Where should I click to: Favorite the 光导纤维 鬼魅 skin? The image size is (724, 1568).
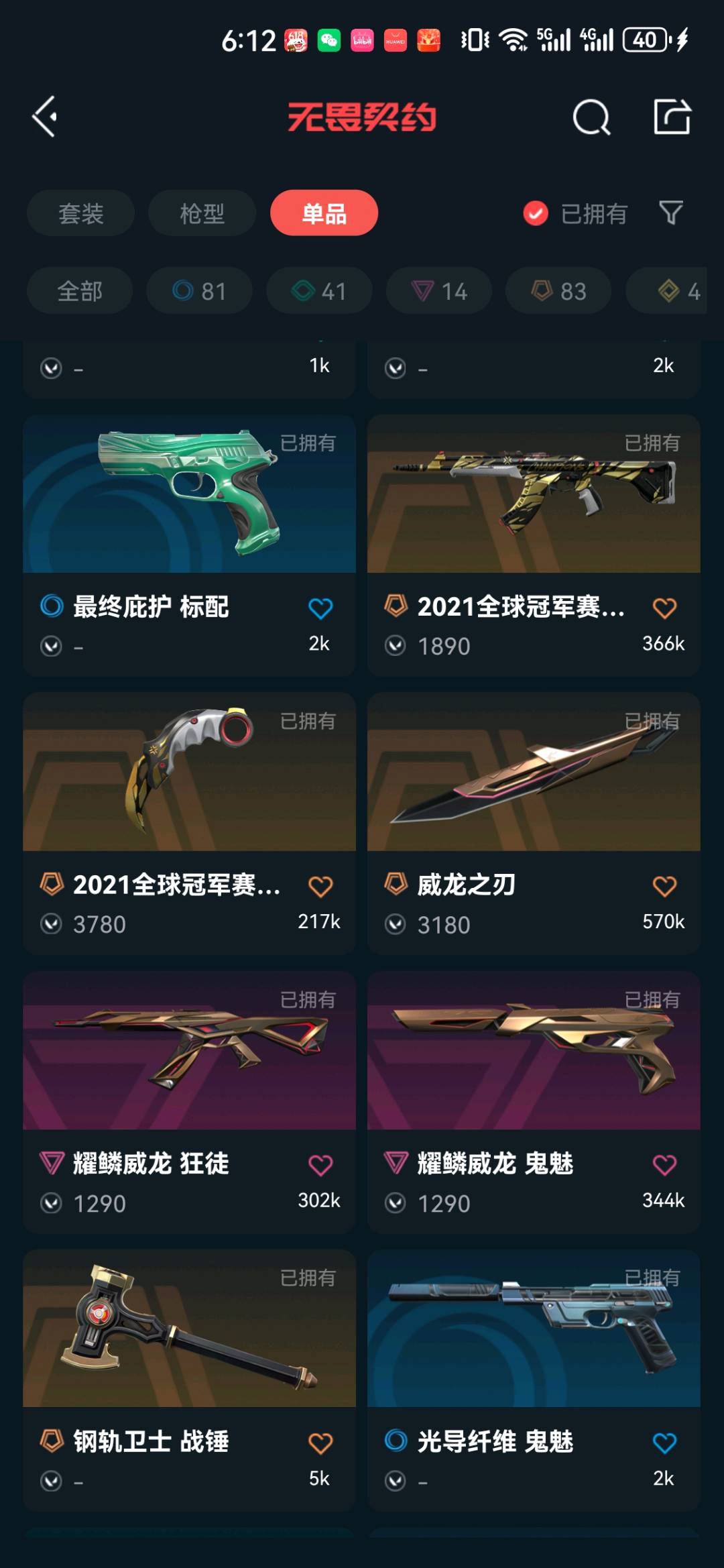(664, 1443)
